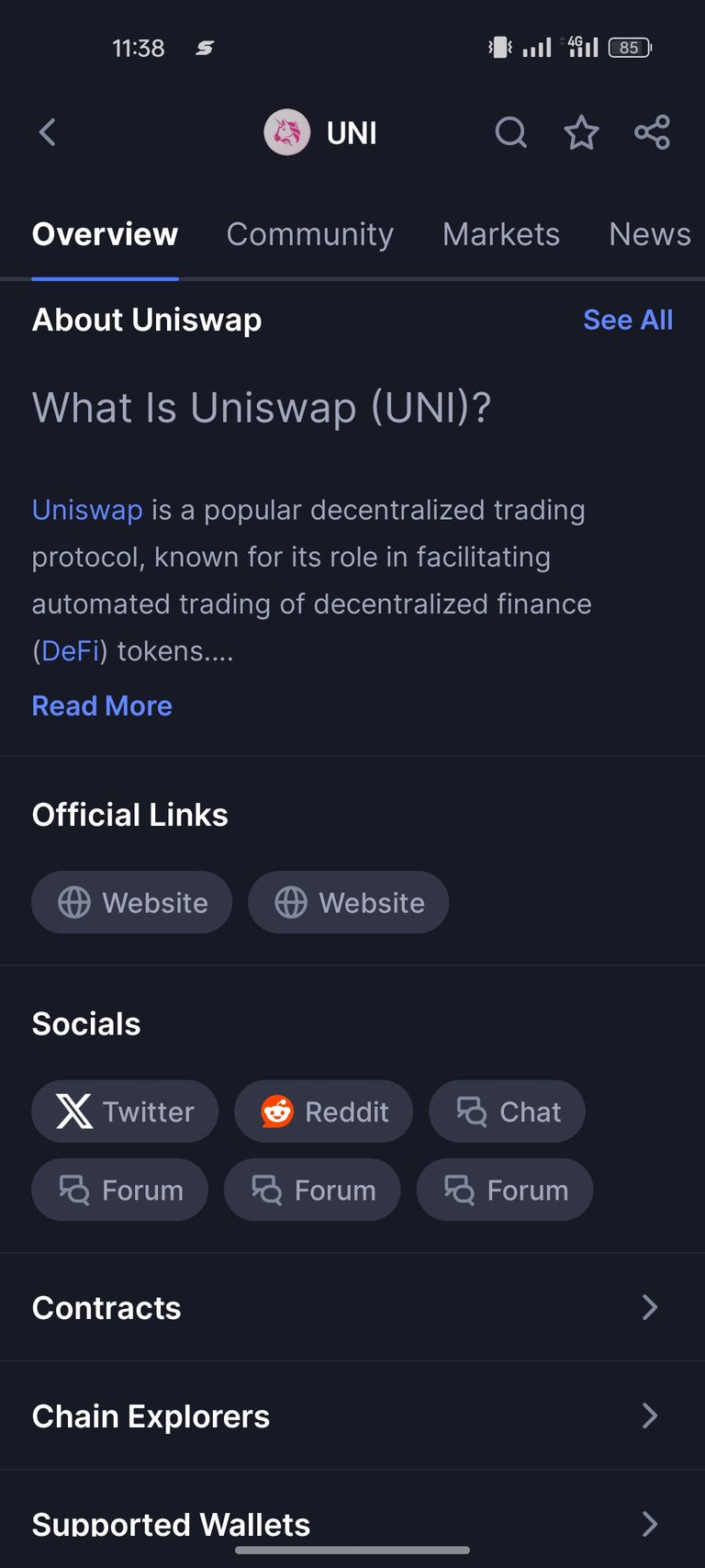
Task: Open the Reddit social chip
Action: pos(323,1111)
